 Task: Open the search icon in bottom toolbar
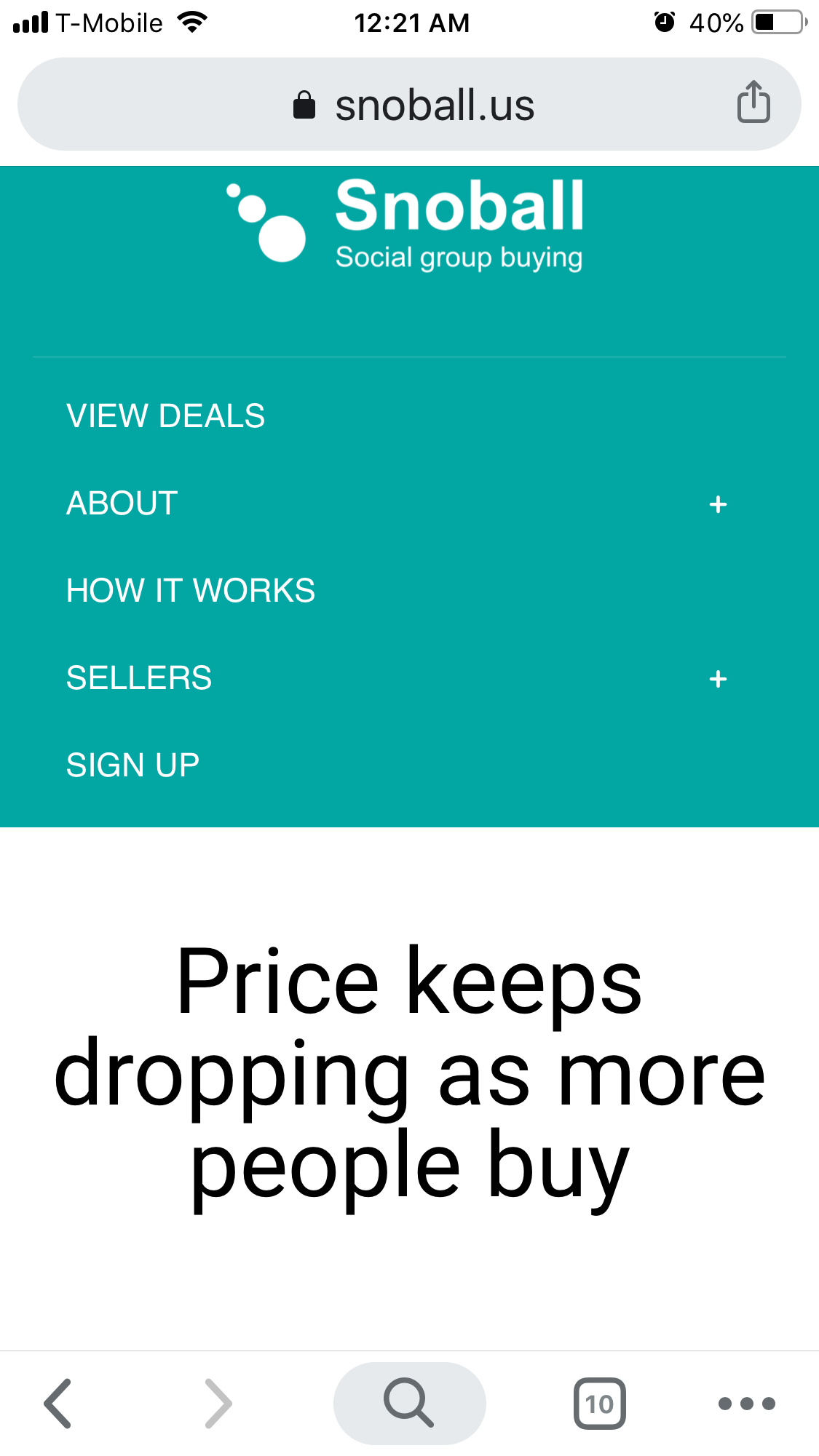(x=409, y=1403)
